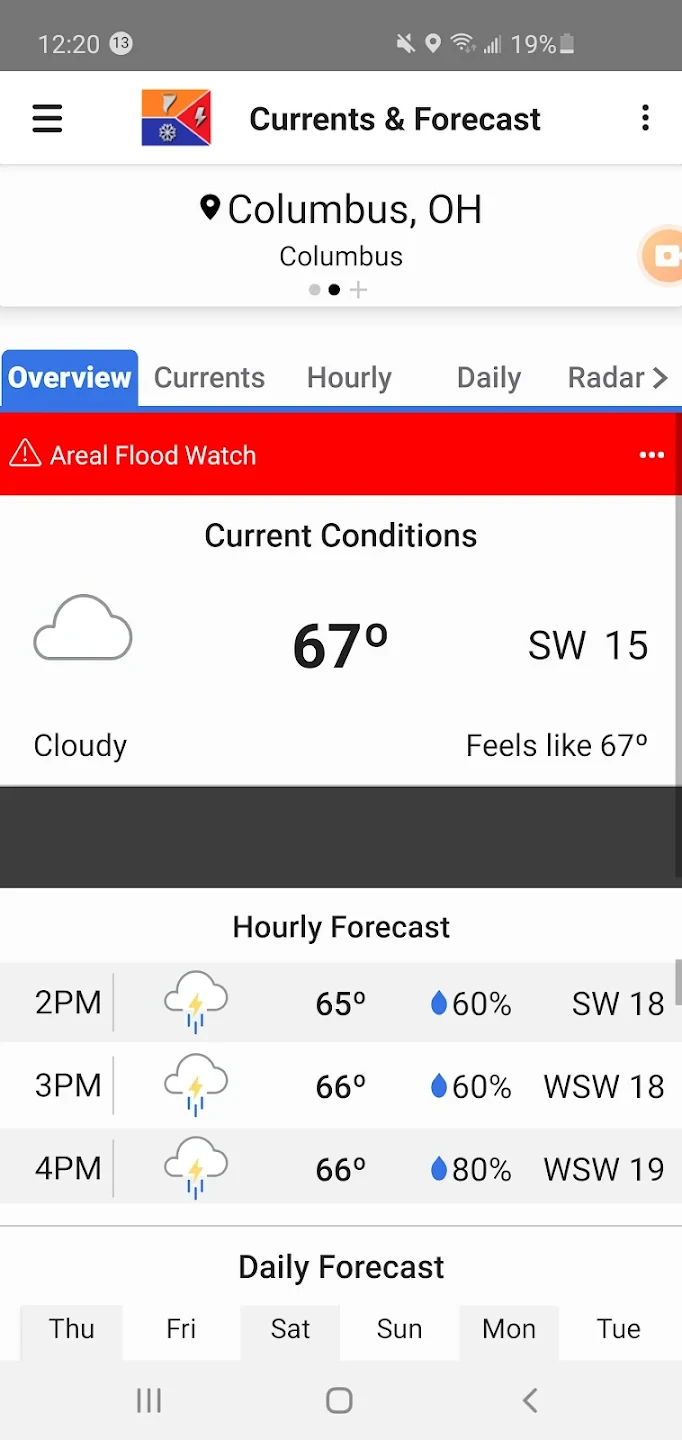View the Areal Flood Watch alert
The image size is (682, 1440).
(153, 456)
